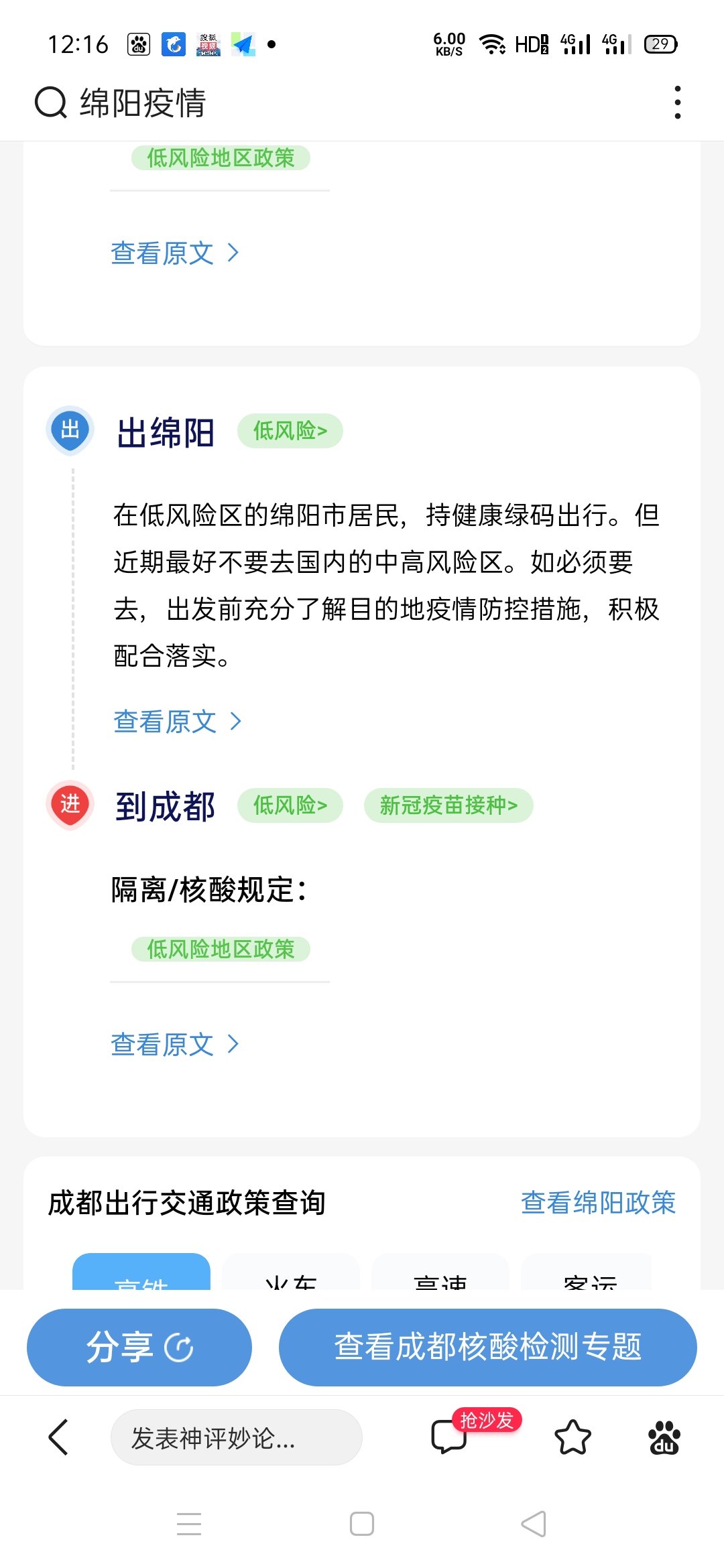The width and height of the screenshot is (724, 1568).
Task: Tap the 分享 share button
Action: [139, 1347]
